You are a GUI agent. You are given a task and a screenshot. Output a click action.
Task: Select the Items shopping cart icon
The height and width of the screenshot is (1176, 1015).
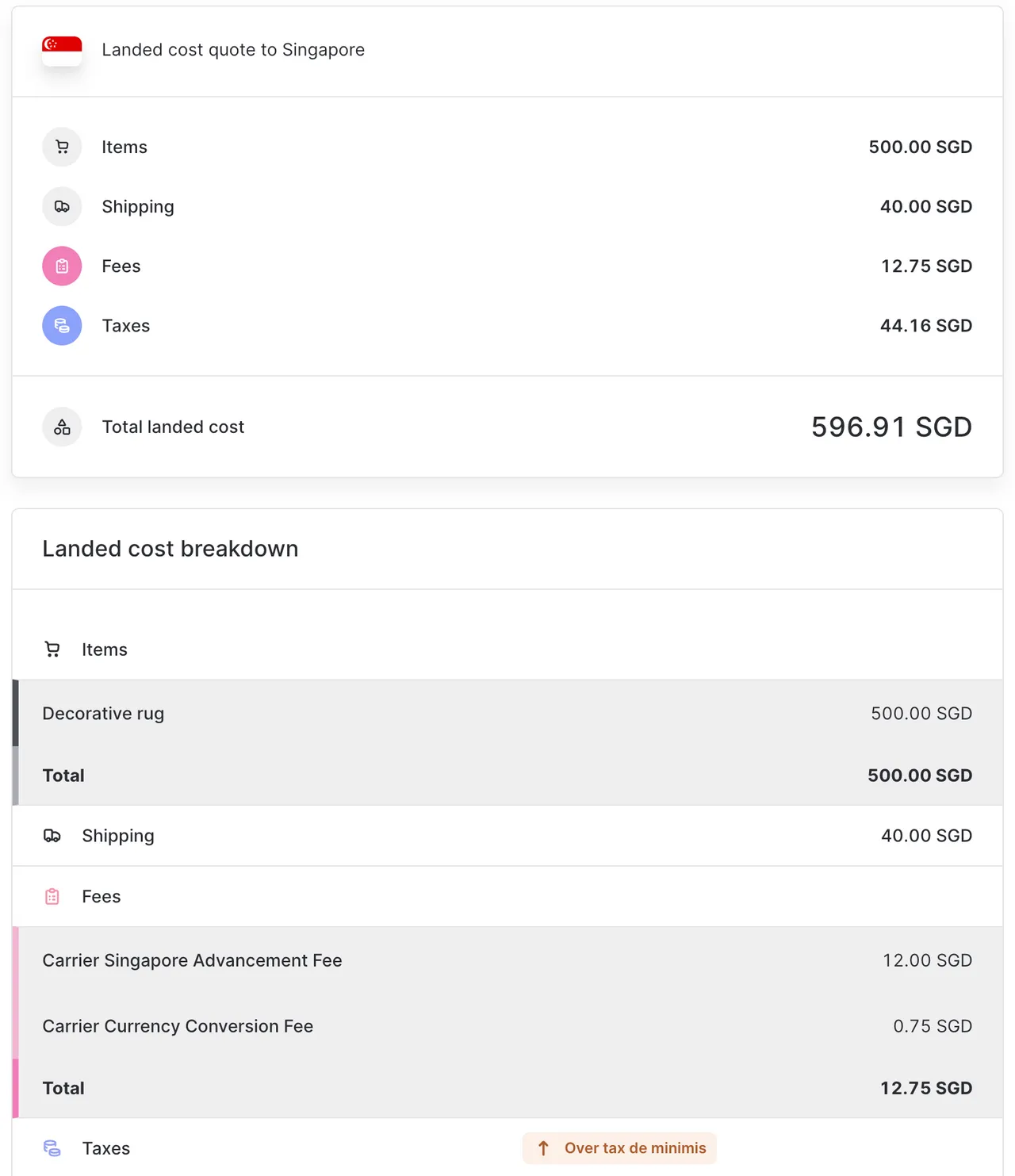coord(62,147)
